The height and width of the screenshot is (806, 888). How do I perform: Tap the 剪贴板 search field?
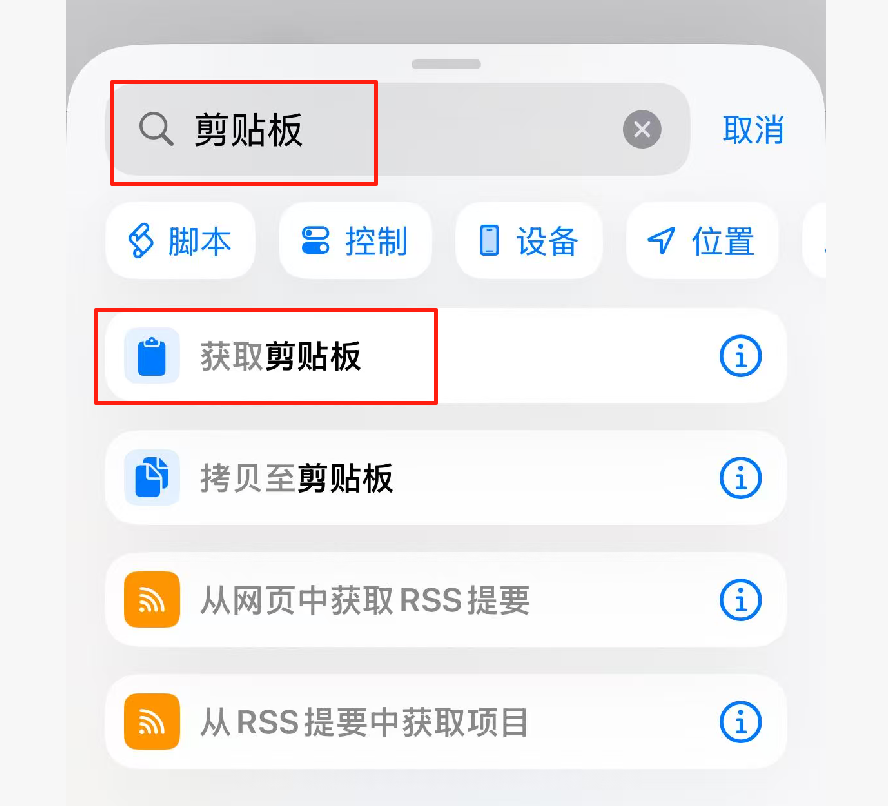click(x=398, y=130)
